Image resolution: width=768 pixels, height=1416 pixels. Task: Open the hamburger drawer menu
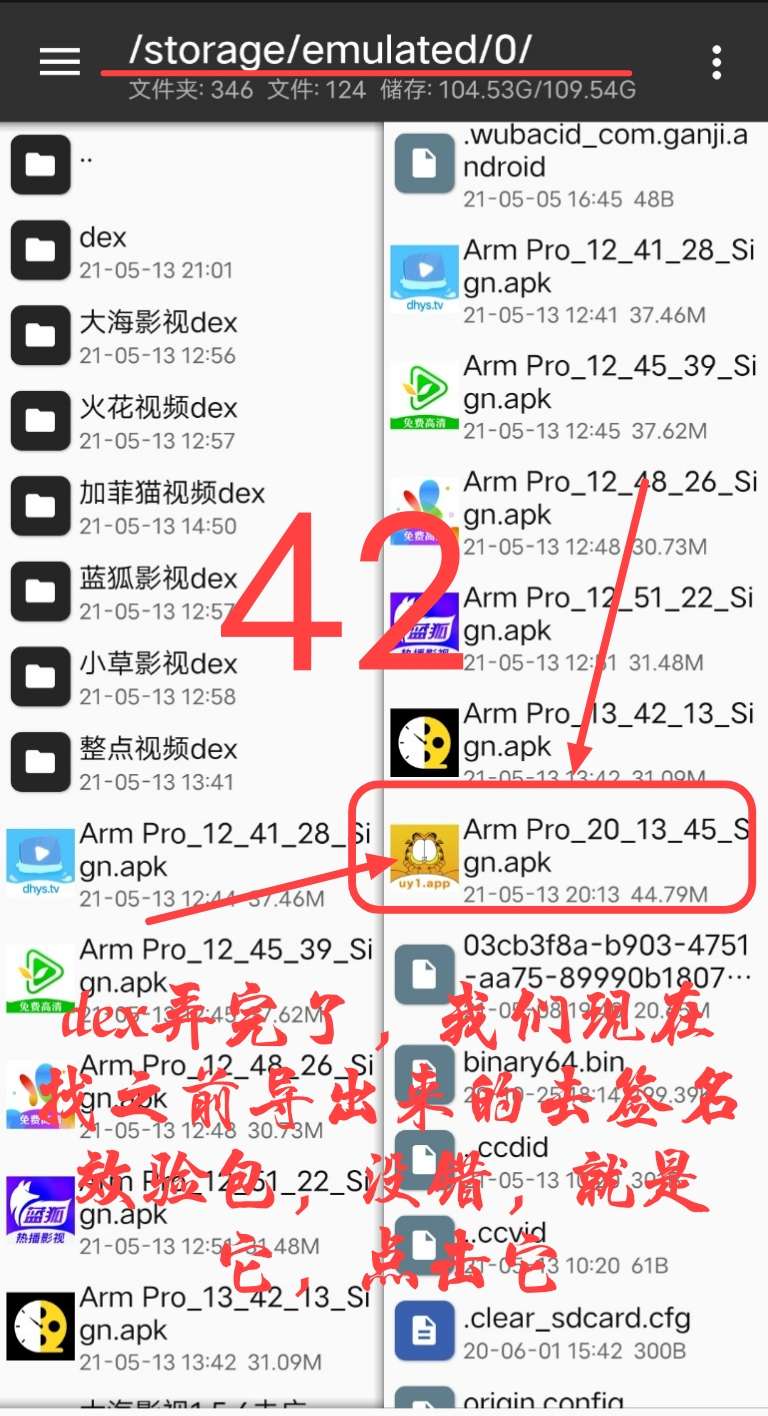(59, 62)
